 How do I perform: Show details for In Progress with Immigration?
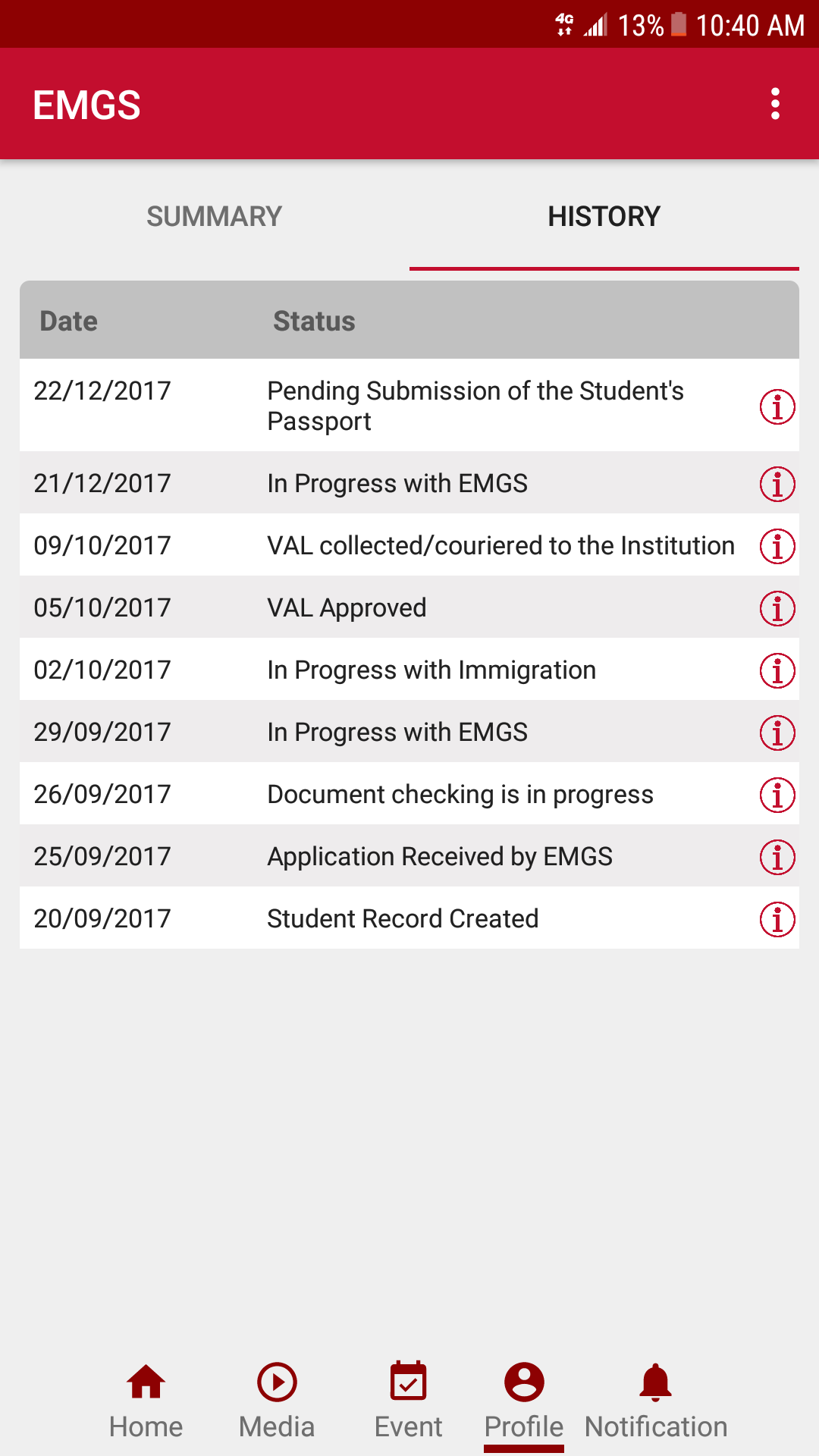tap(777, 670)
